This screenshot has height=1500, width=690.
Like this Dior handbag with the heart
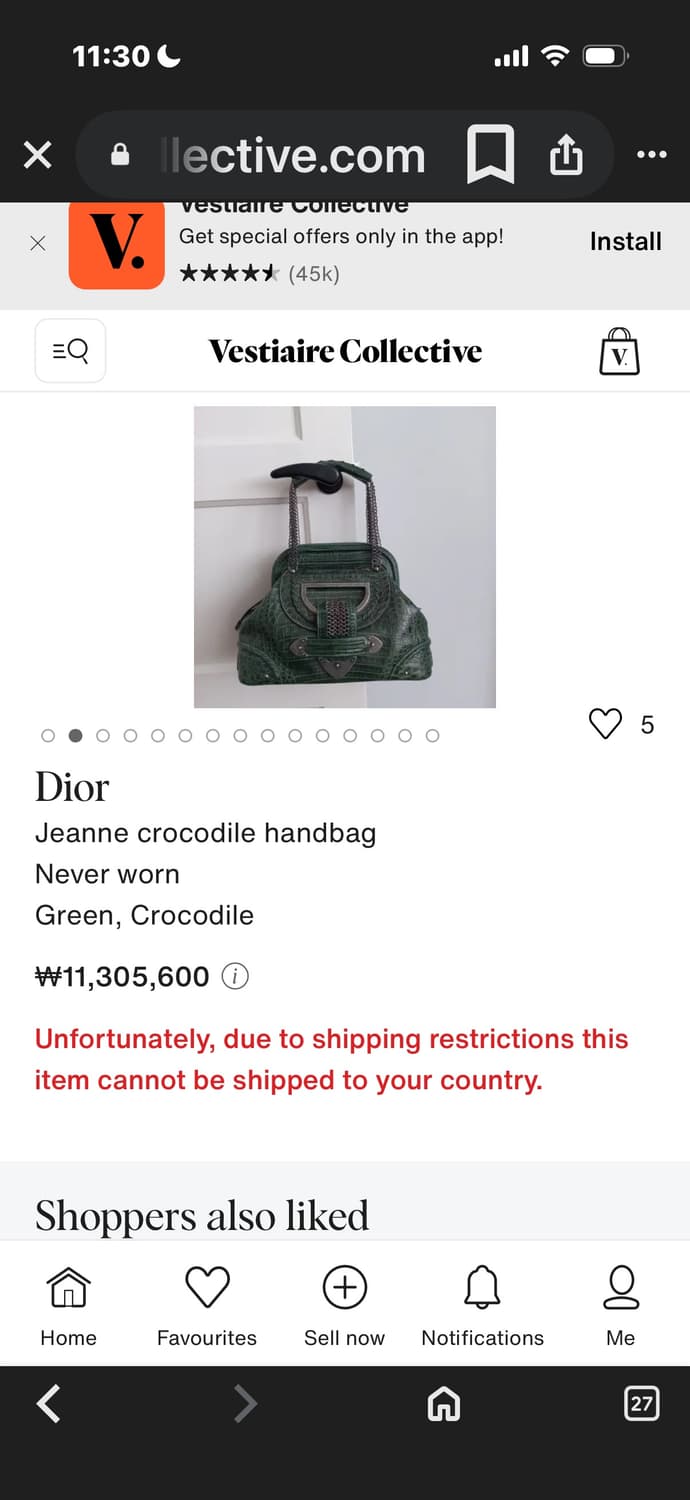tap(605, 723)
